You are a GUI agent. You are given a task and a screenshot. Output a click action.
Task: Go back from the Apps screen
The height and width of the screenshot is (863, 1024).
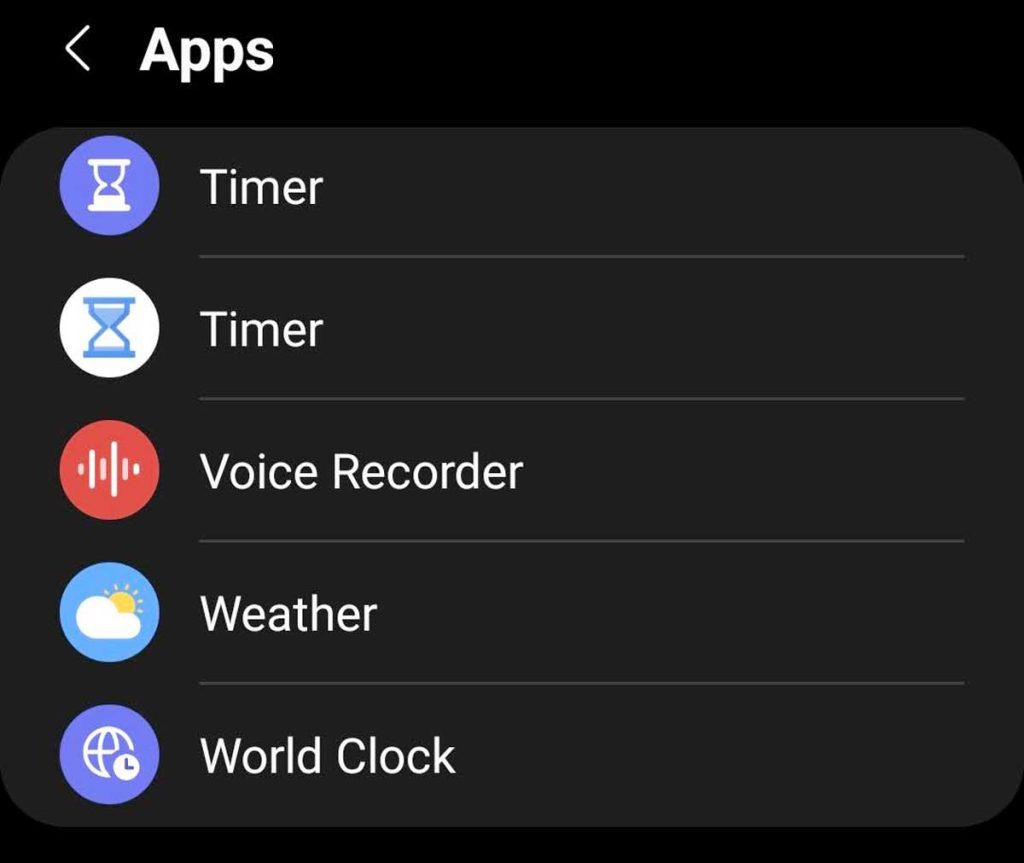coord(78,50)
